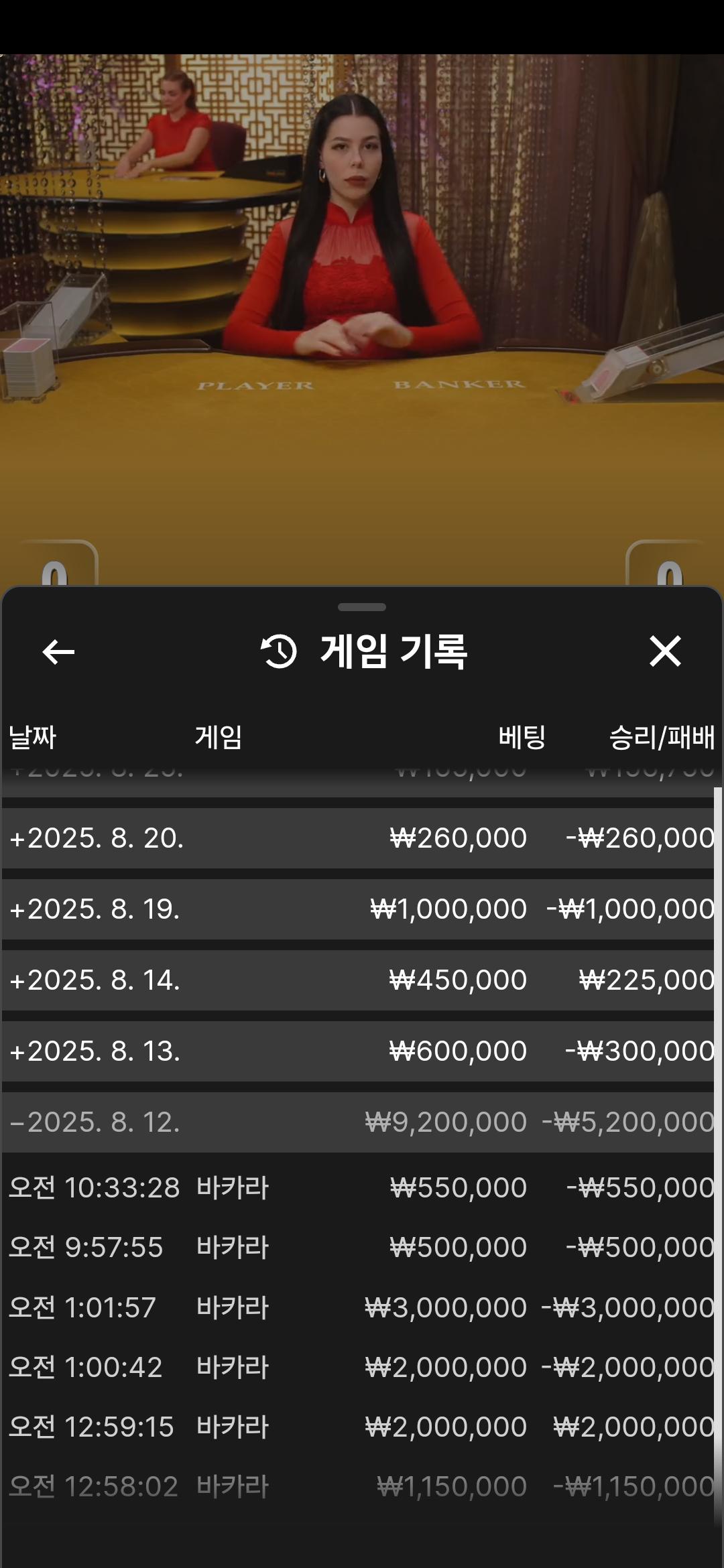The width and height of the screenshot is (724, 1568).
Task: Expand the 2025. 8. 14. date row
Action: (x=358, y=980)
